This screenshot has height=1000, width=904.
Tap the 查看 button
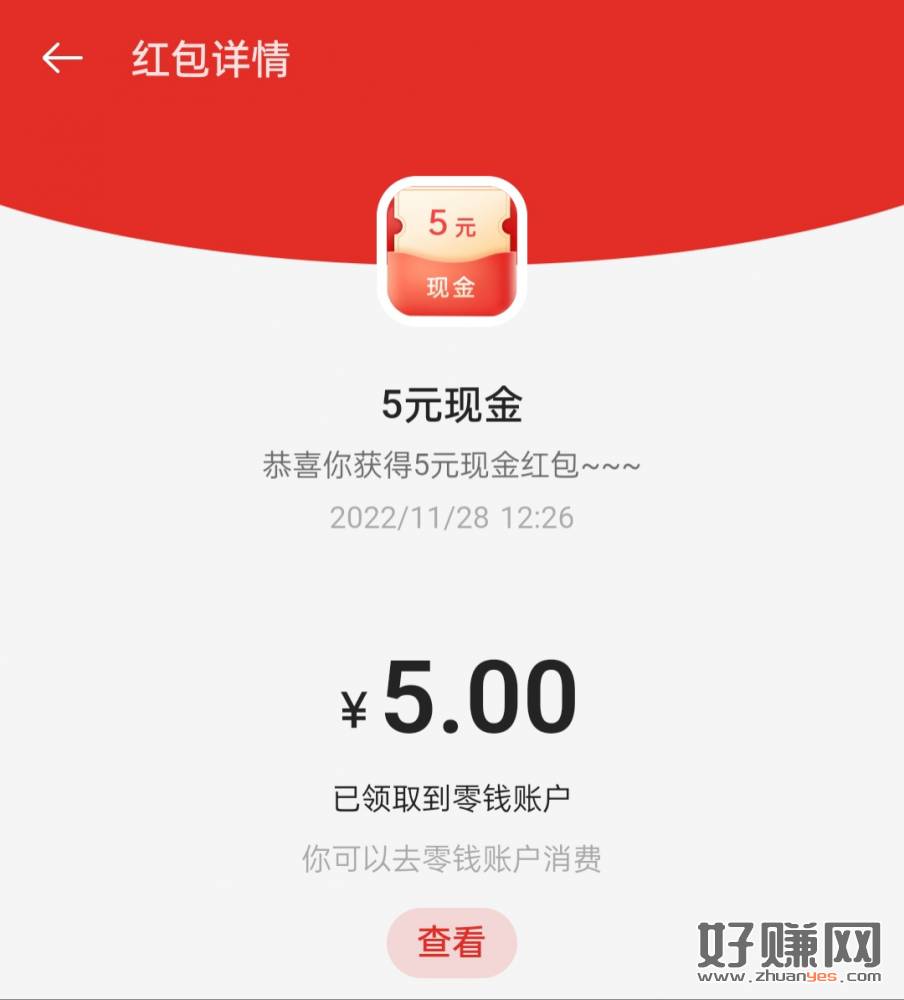[452, 942]
